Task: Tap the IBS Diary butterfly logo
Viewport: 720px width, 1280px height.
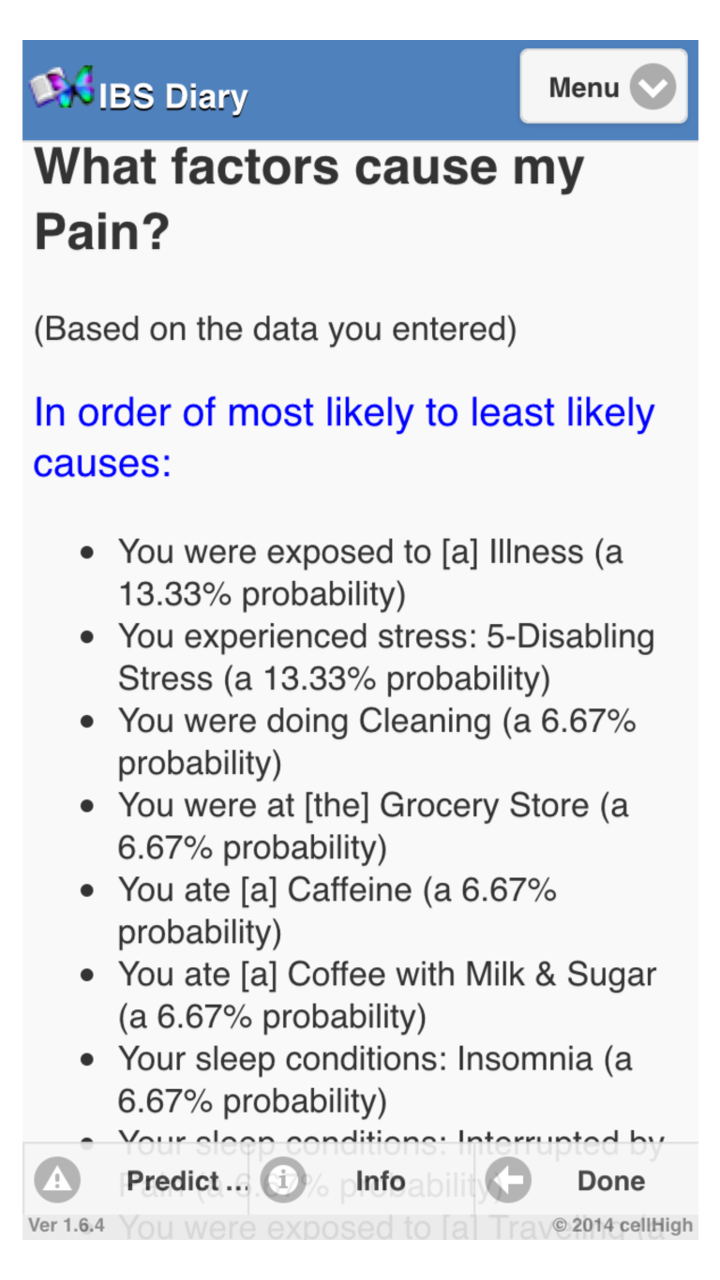Action: click(x=62, y=88)
